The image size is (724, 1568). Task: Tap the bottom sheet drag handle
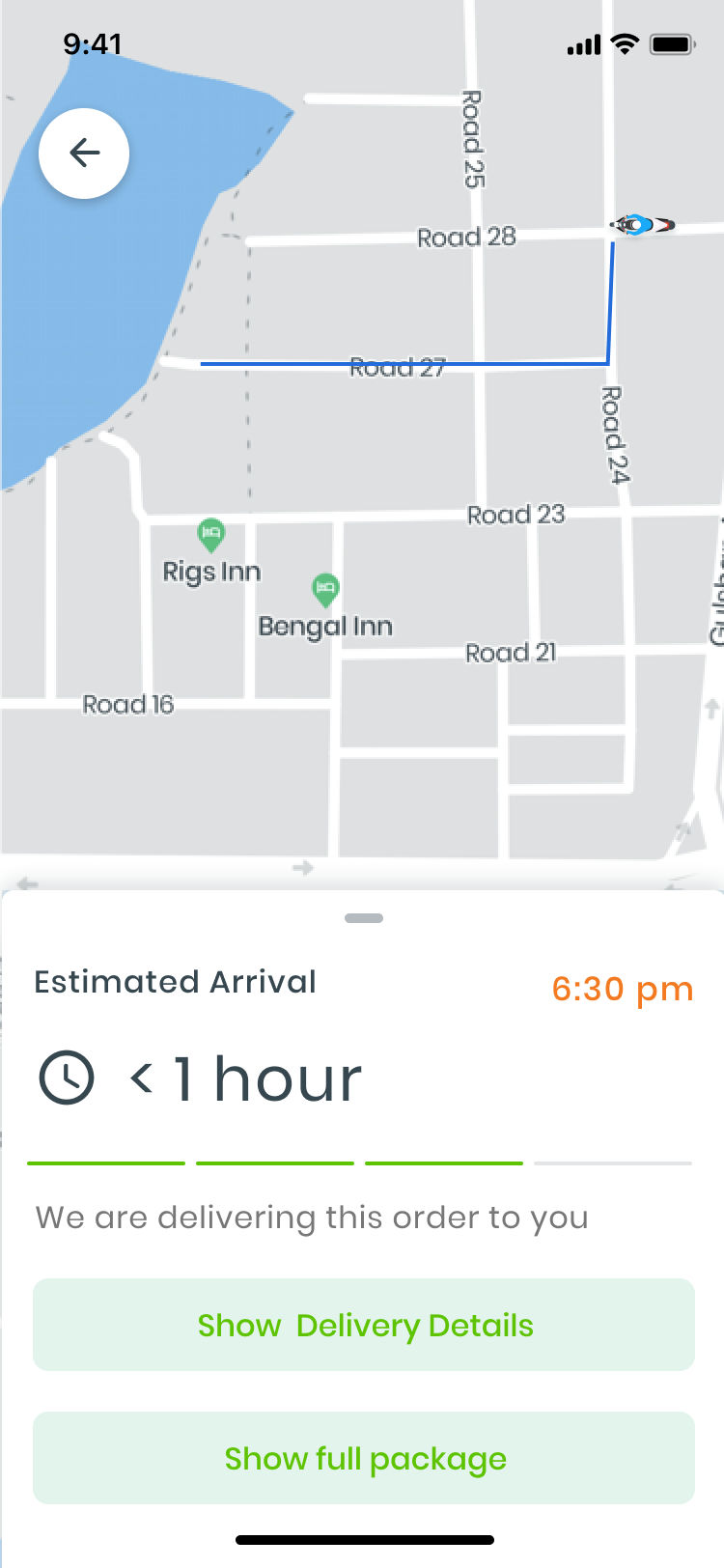tap(364, 918)
